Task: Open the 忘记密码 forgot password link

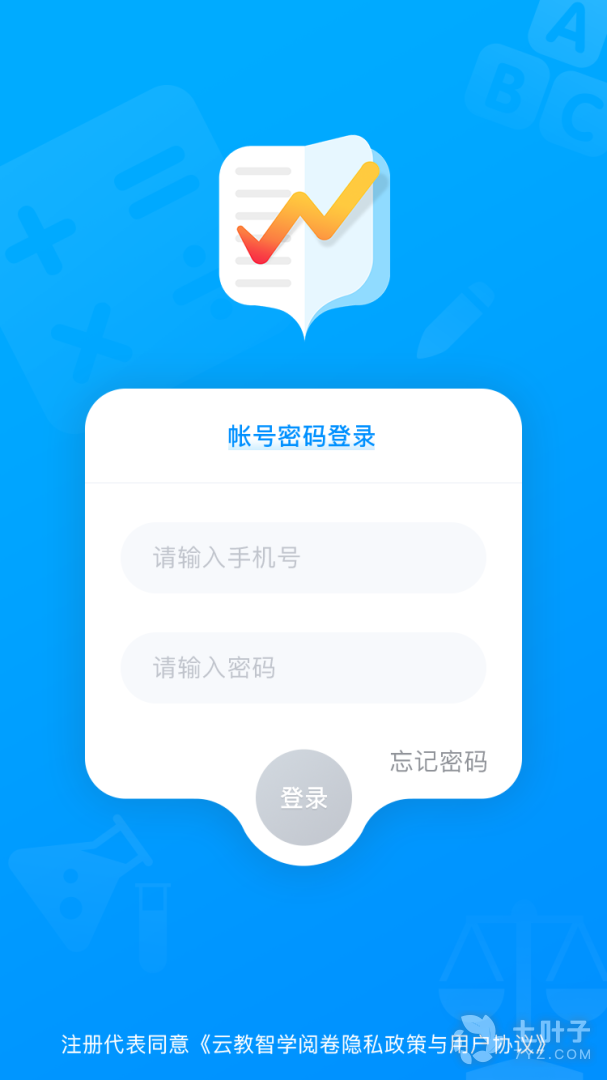Action: (438, 762)
